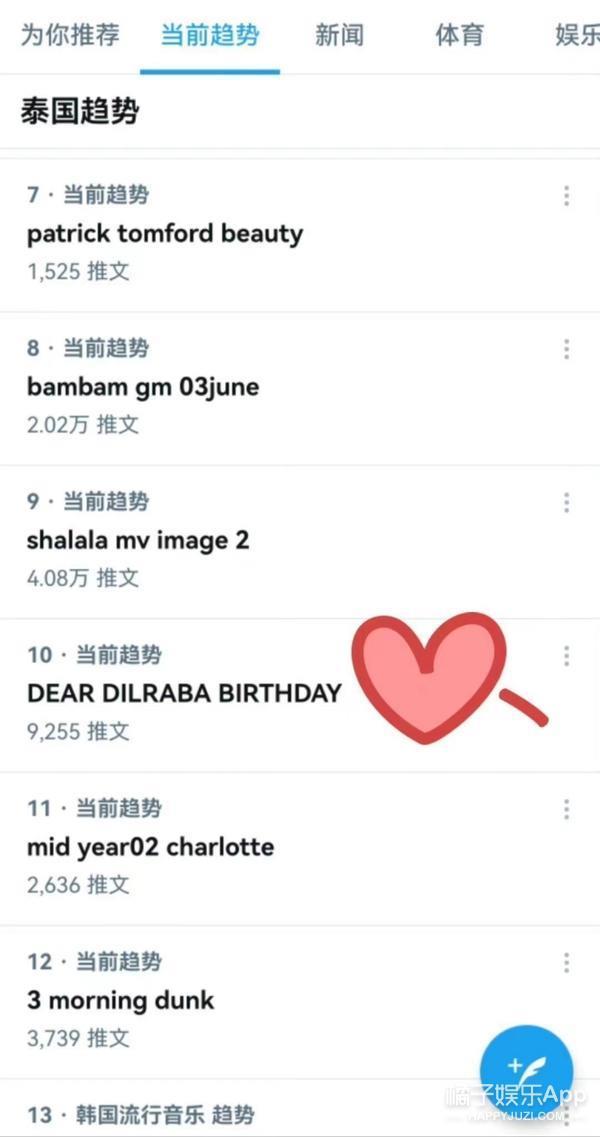Screen dimensions: 600x1137
Task: Tap the overflow menu for bambam gm 03june
Action: coord(566,349)
